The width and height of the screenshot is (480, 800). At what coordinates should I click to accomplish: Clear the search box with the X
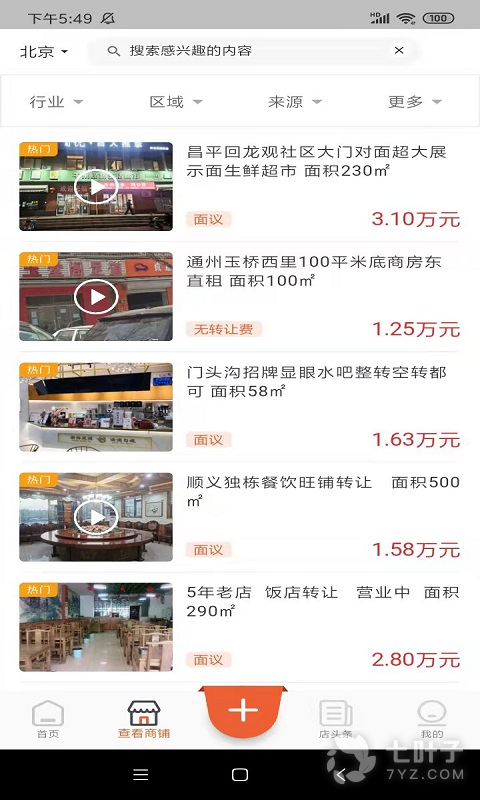[399, 50]
